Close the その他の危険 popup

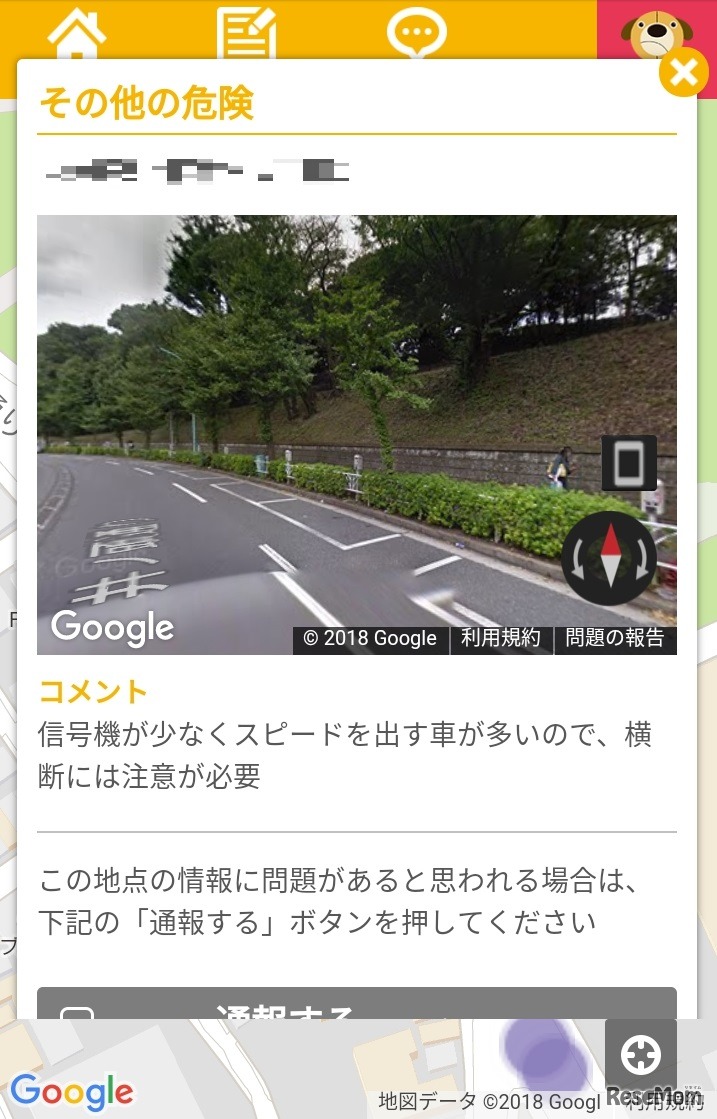684,73
